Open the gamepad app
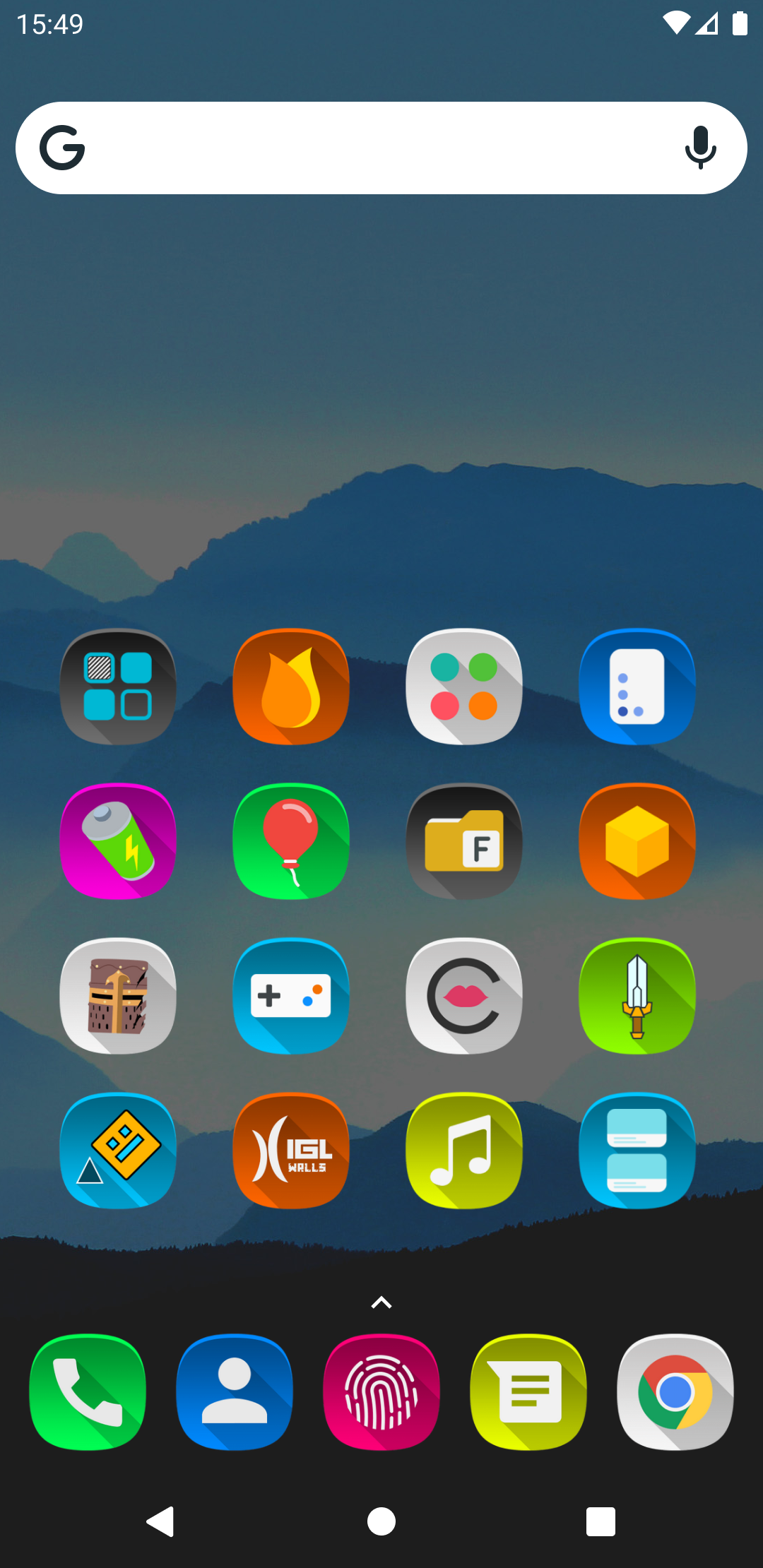The image size is (763, 1568). (291, 996)
